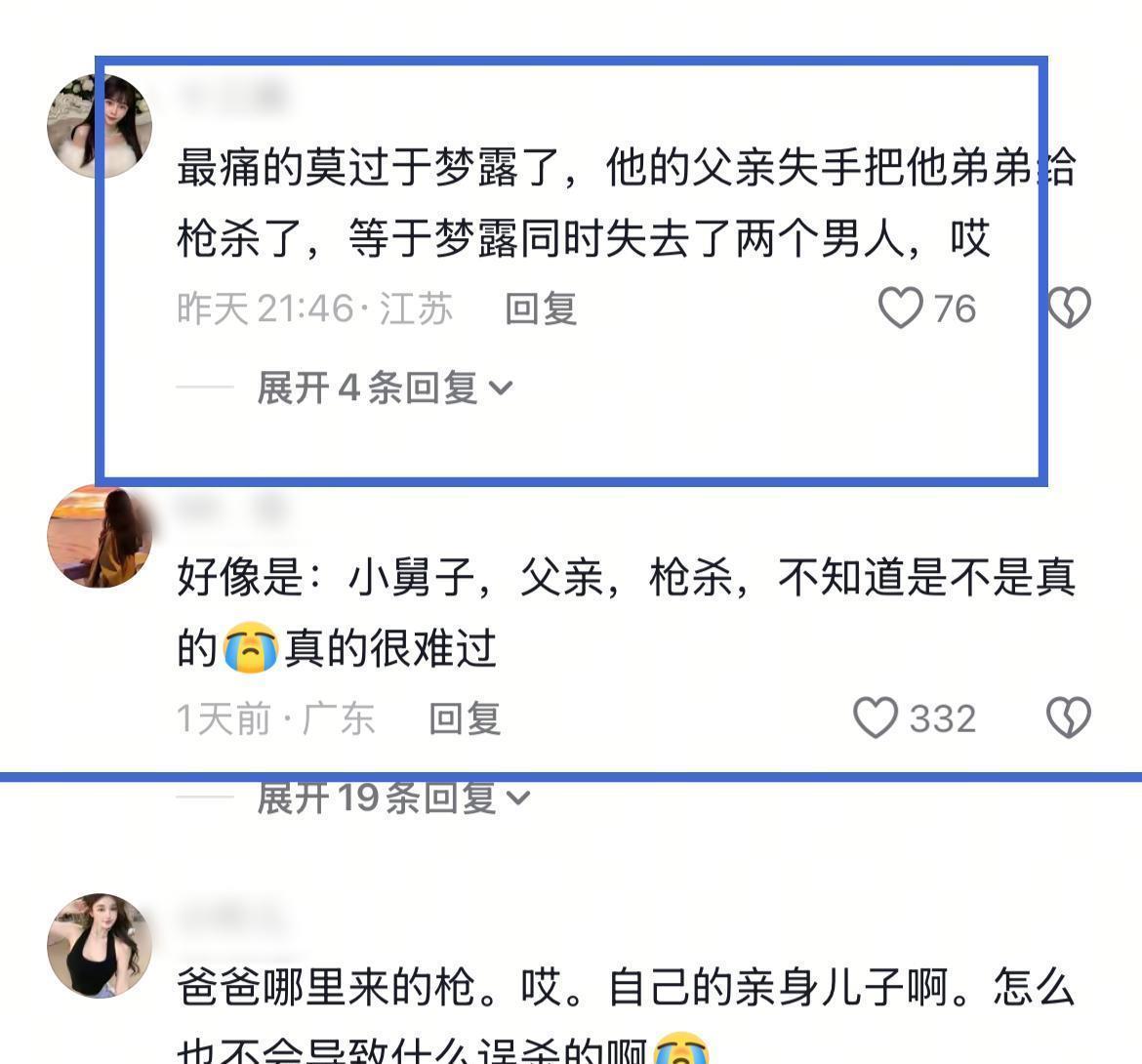The image size is (1142, 1064).
Task: Dislike the 广东 comment about 小舅子
Action: tap(1069, 718)
